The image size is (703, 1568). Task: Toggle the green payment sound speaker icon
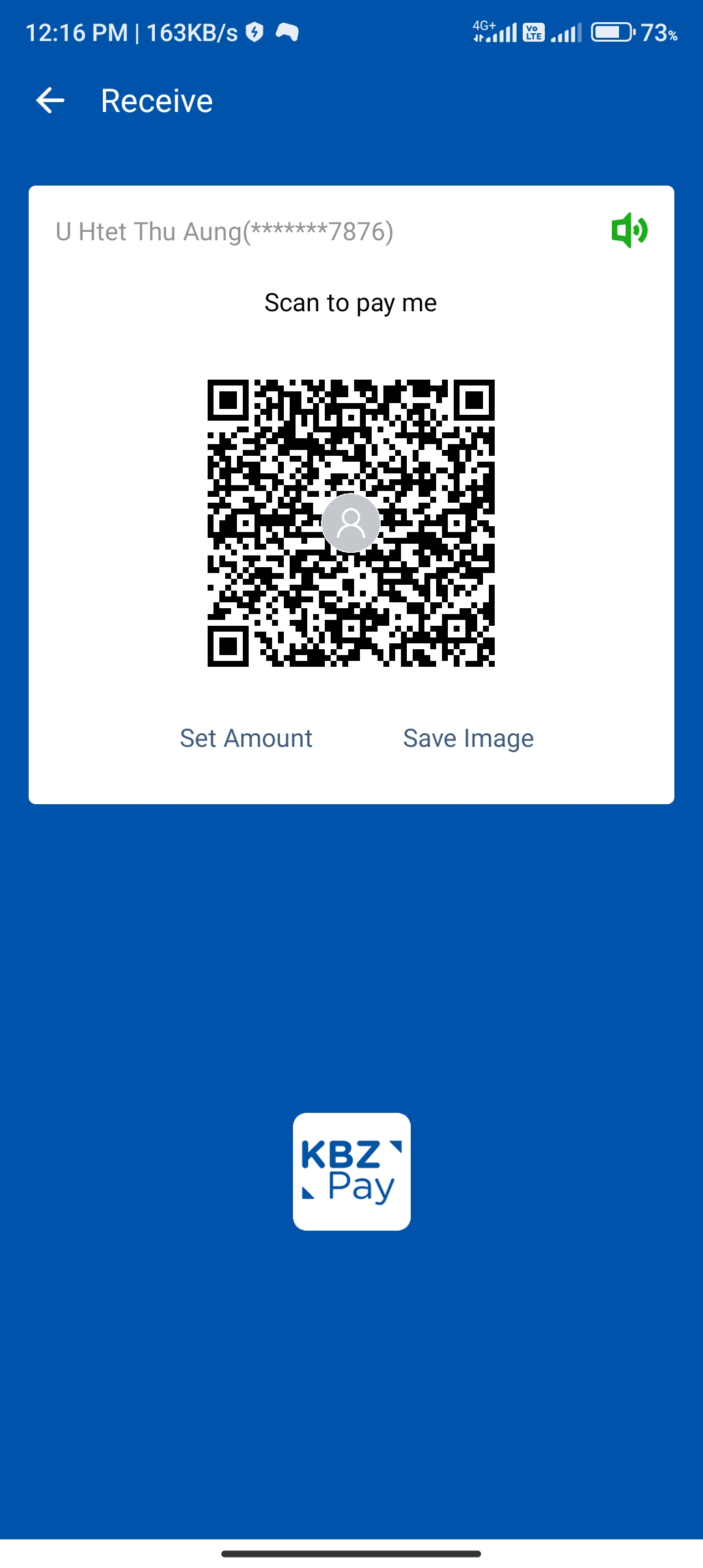[629, 231]
